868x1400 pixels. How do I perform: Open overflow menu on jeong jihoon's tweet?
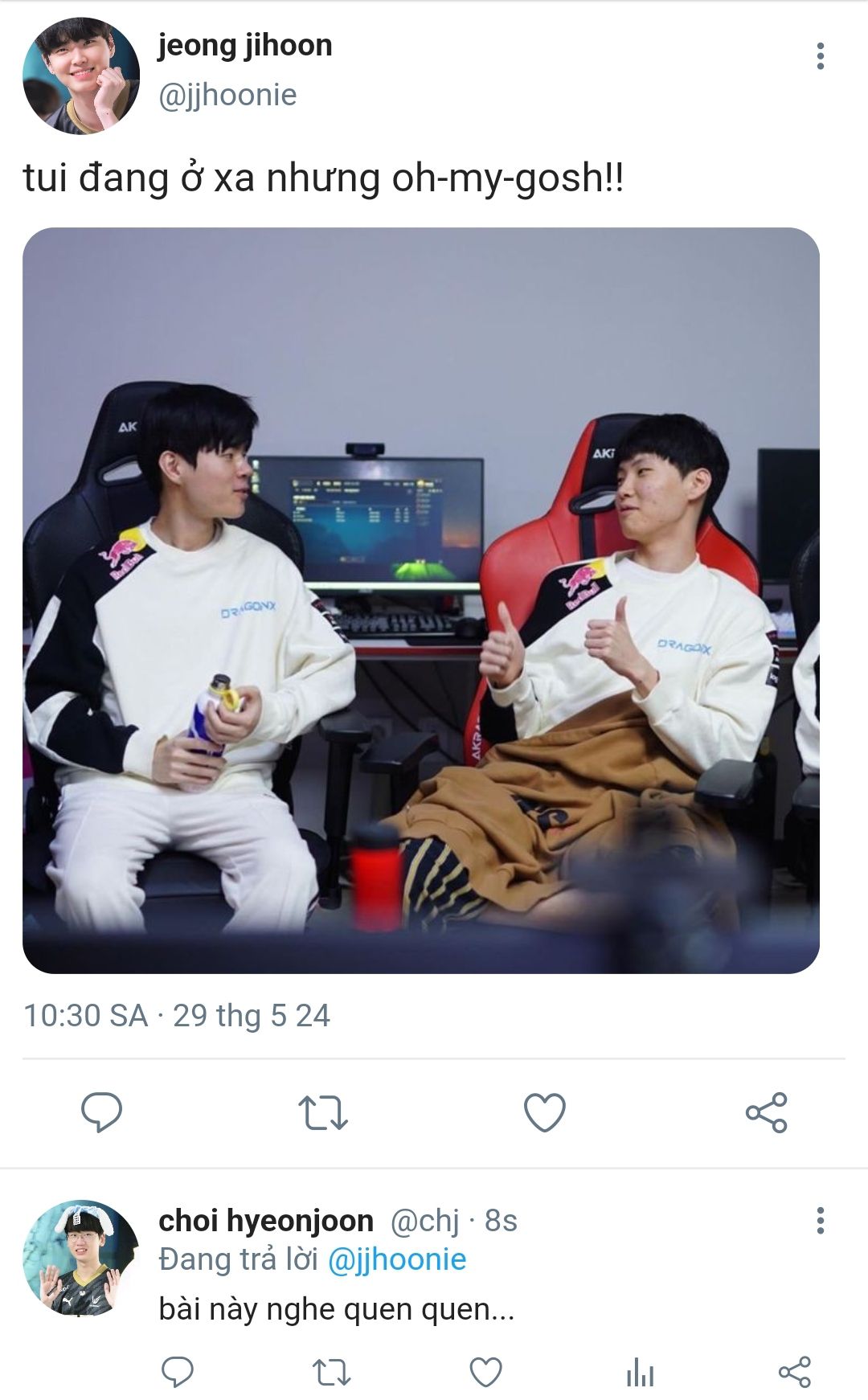pyautogui.click(x=820, y=56)
